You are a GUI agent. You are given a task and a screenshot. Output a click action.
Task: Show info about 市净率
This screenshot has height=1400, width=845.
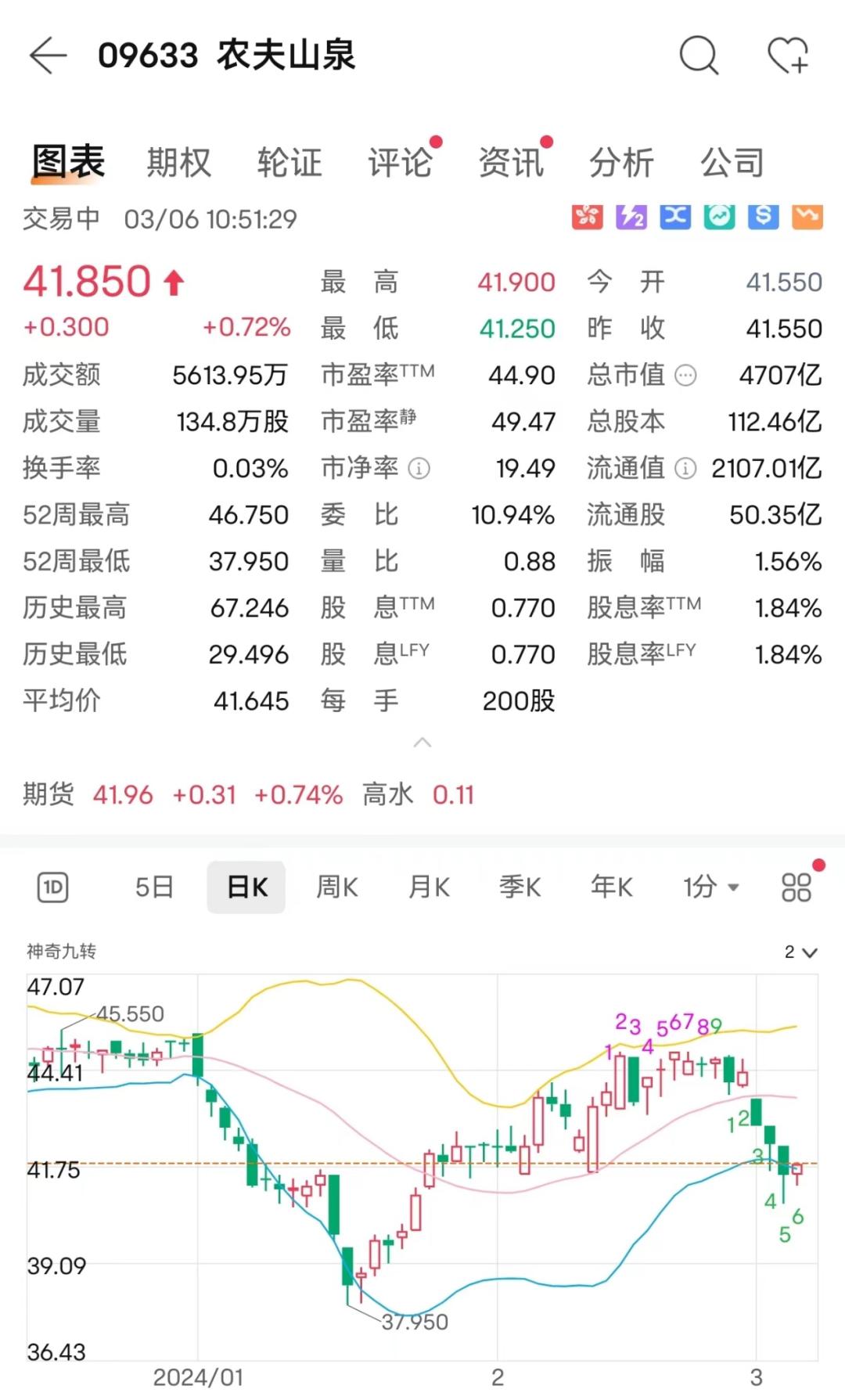[419, 469]
